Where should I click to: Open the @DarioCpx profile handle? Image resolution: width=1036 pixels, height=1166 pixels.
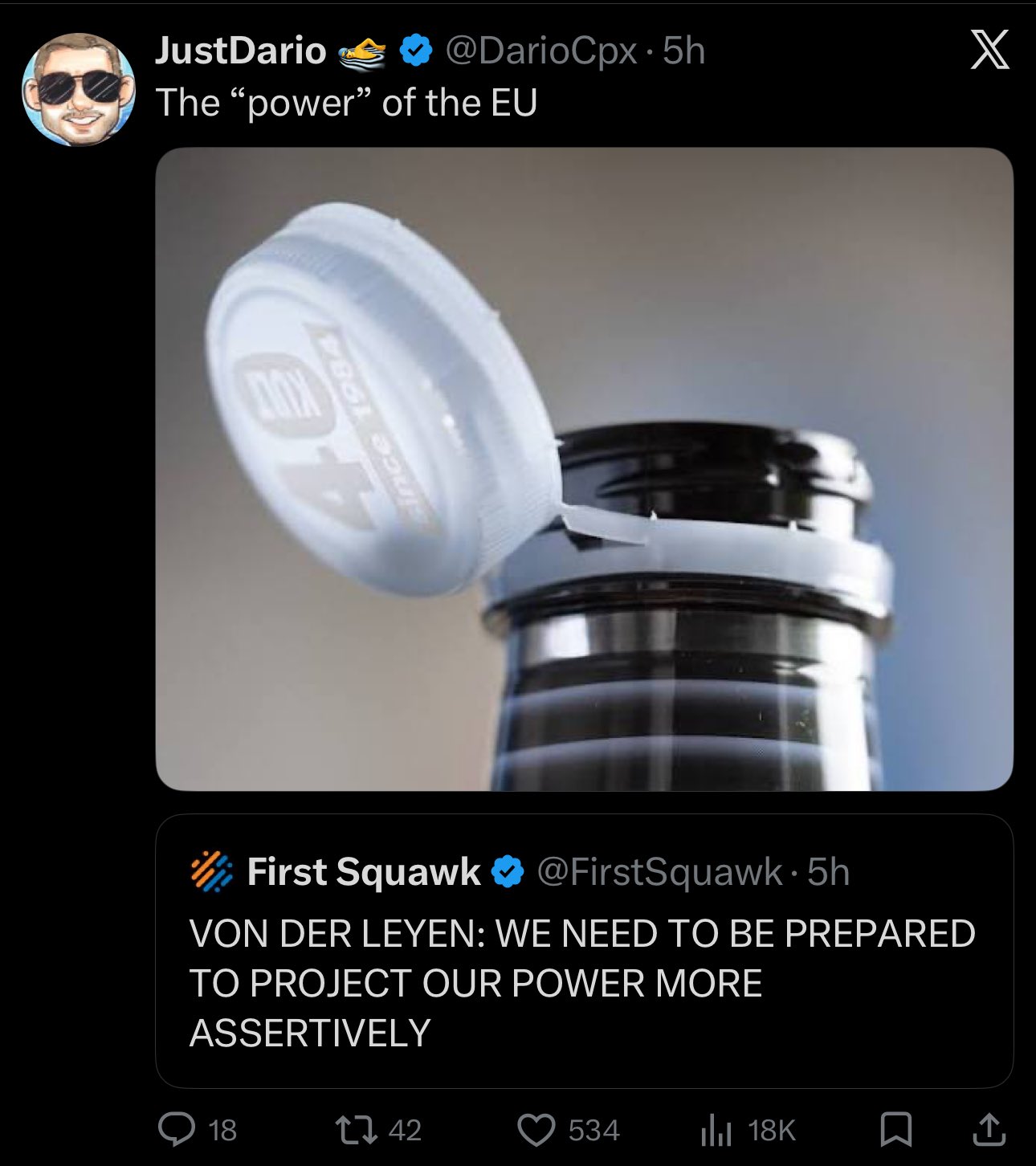pos(540,51)
